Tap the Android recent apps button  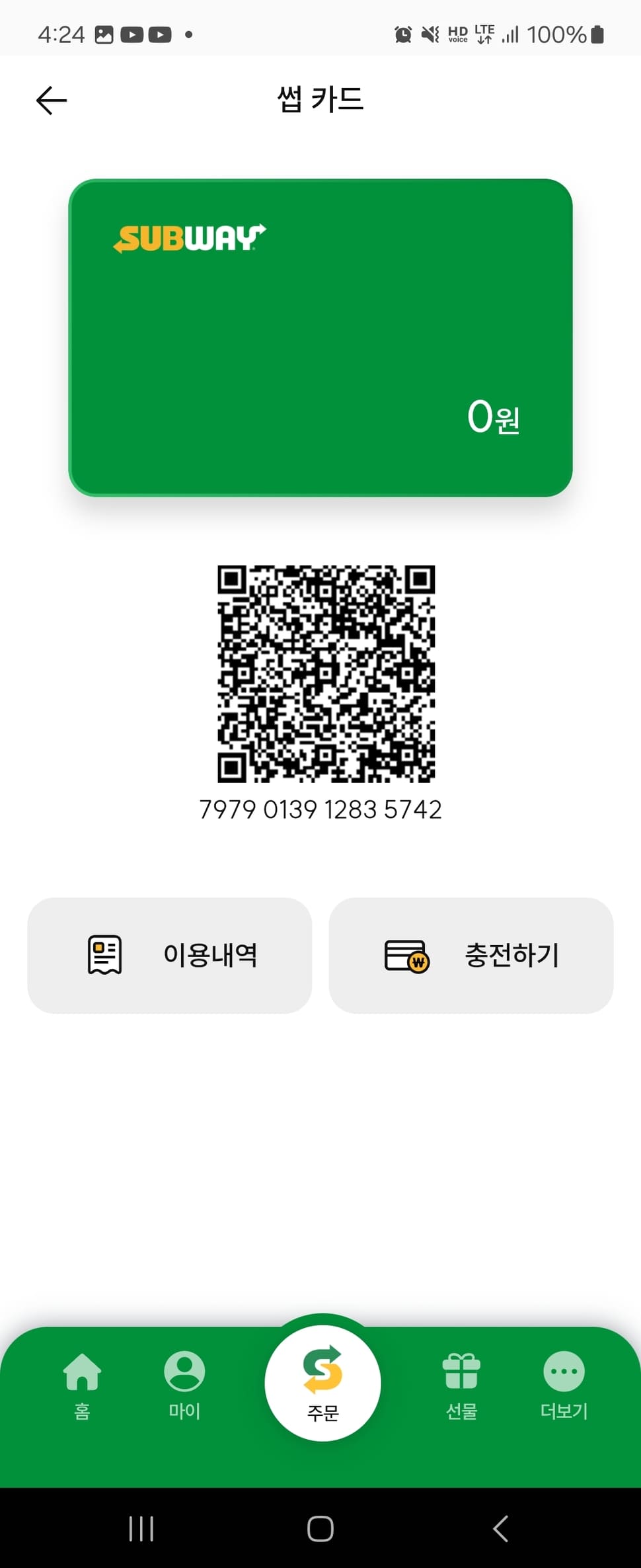[x=141, y=1528]
